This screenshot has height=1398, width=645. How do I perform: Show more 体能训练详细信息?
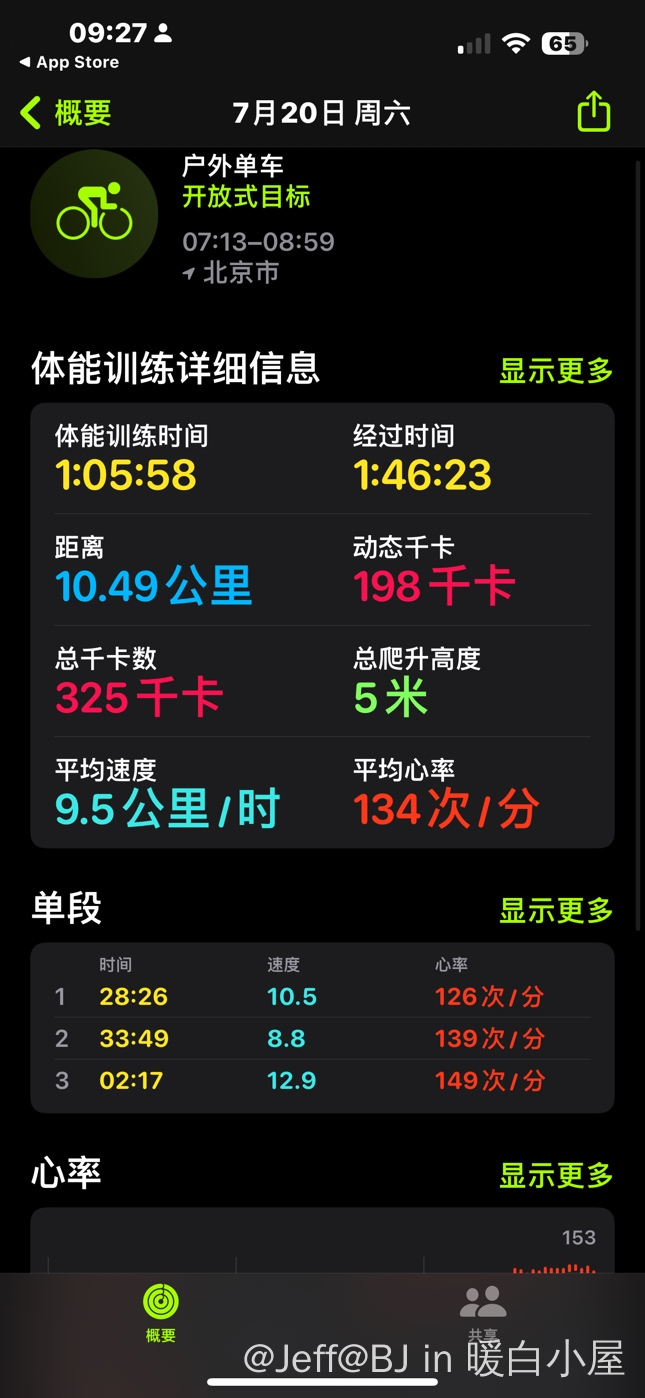pyautogui.click(x=555, y=371)
